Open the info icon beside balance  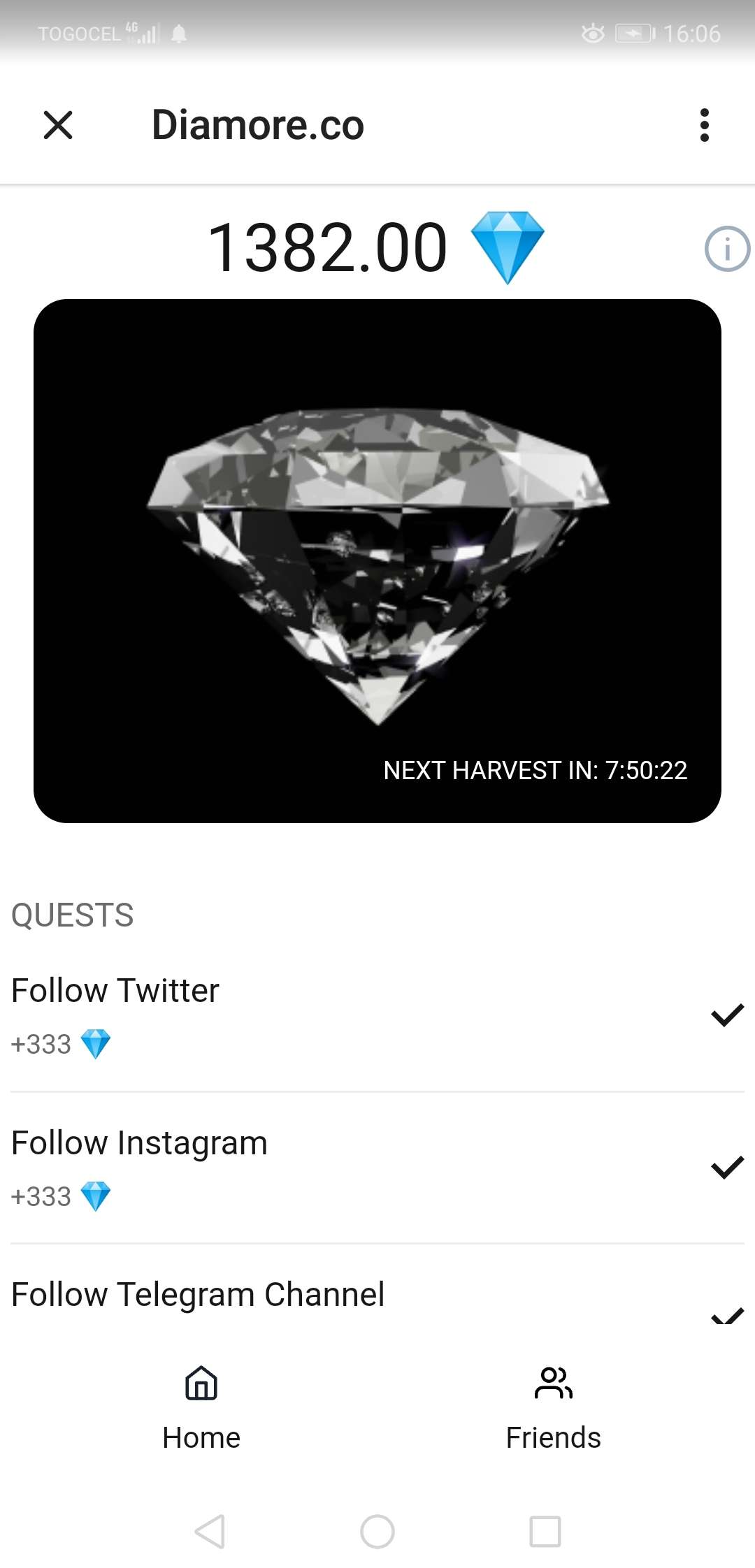click(x=726, y=249)
